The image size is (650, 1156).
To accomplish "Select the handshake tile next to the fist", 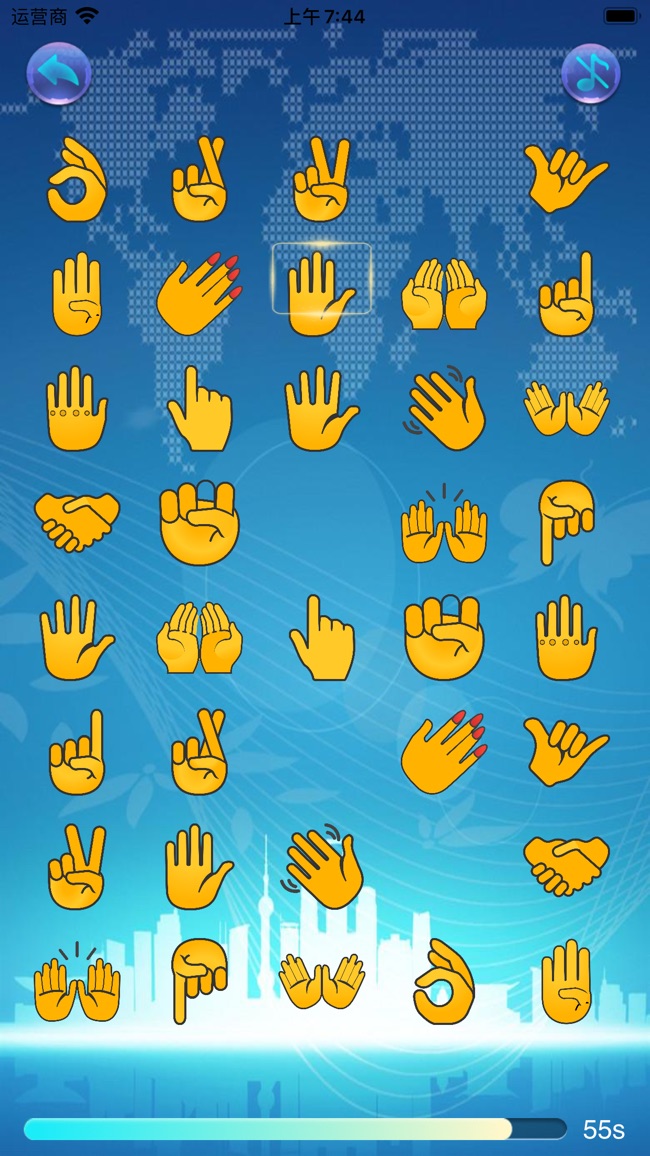I will pos(77,522).
